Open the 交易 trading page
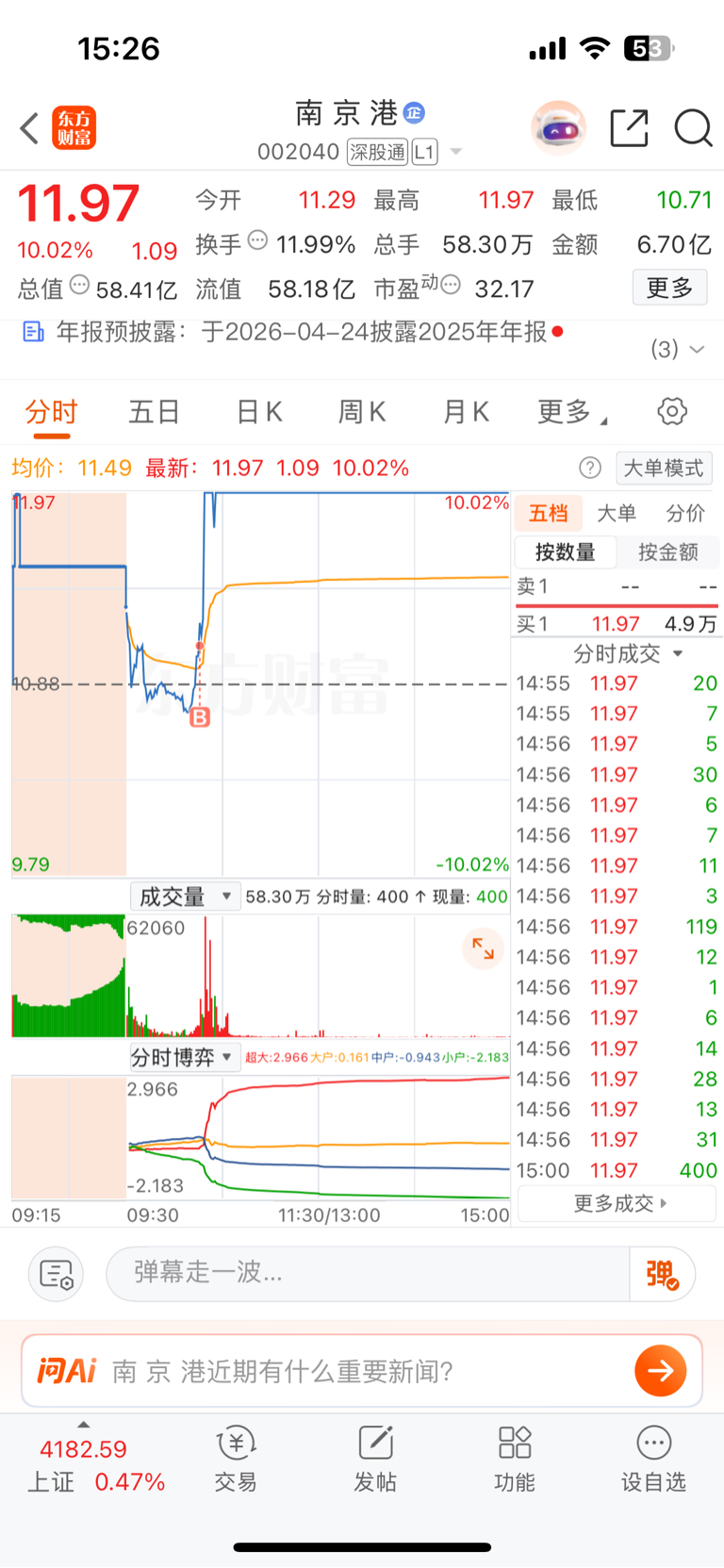724x1568 pixels. pyautogui.click(x=236, y=1459)
